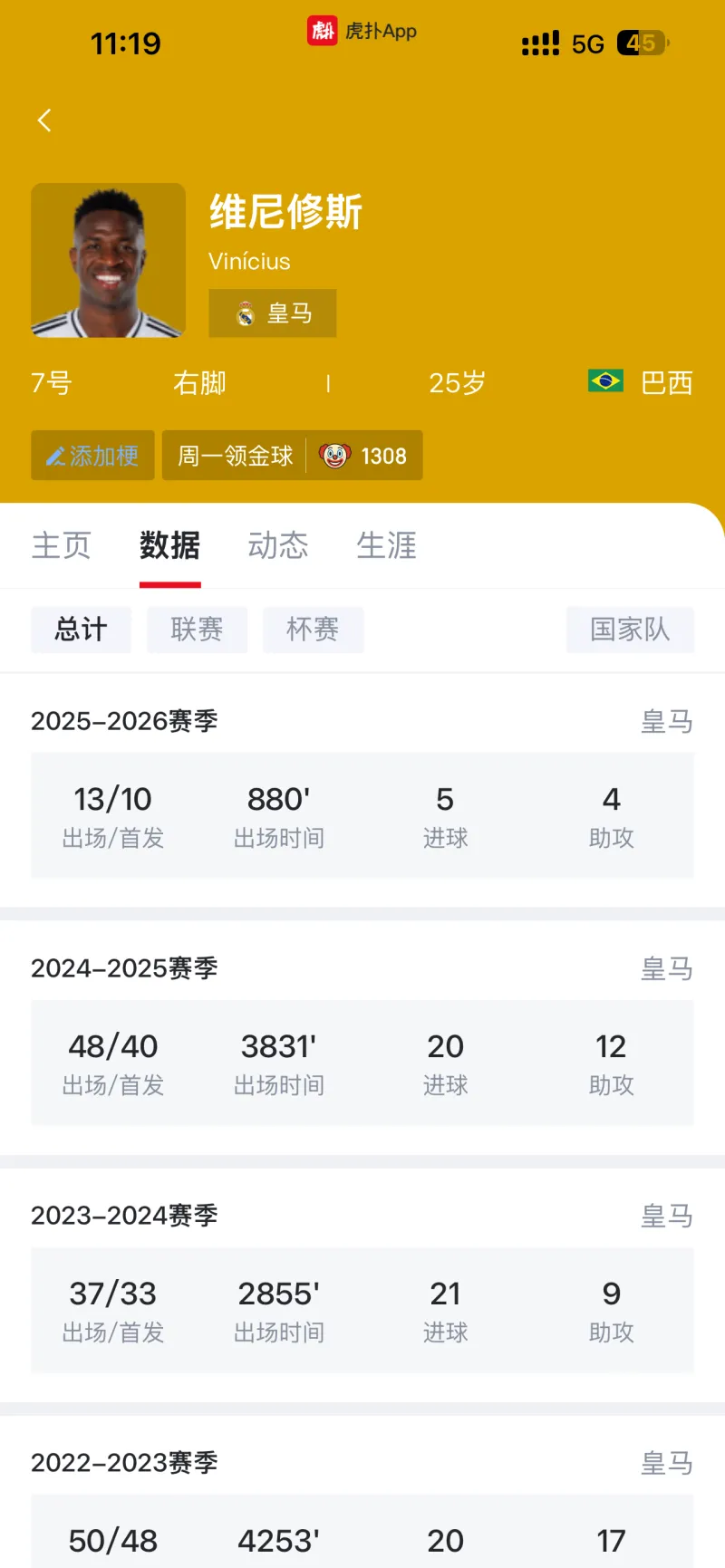This screenshot has height=1568, width=725.
Task: Switch to the 主页 tab
Action: click(62, 545)
